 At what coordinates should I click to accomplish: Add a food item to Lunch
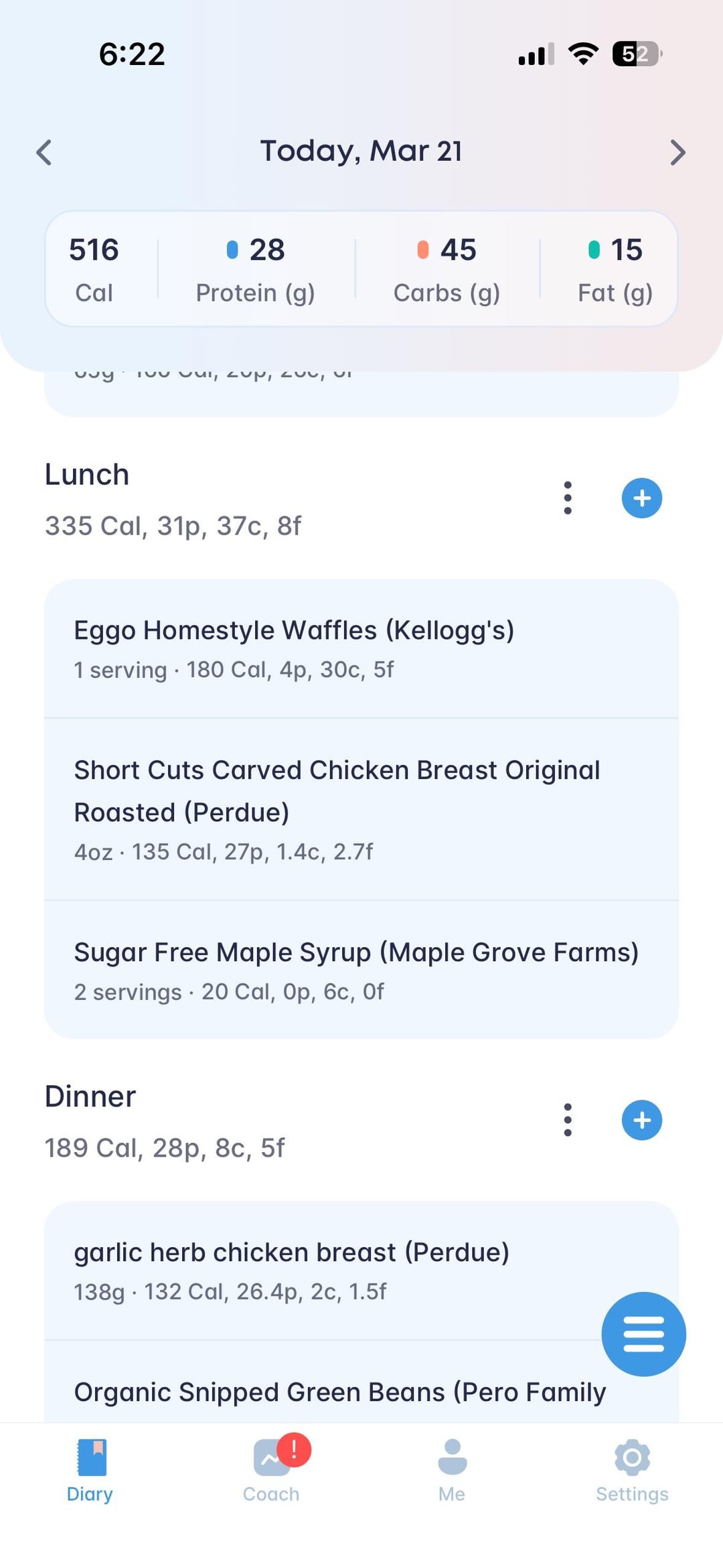[641, 498]
